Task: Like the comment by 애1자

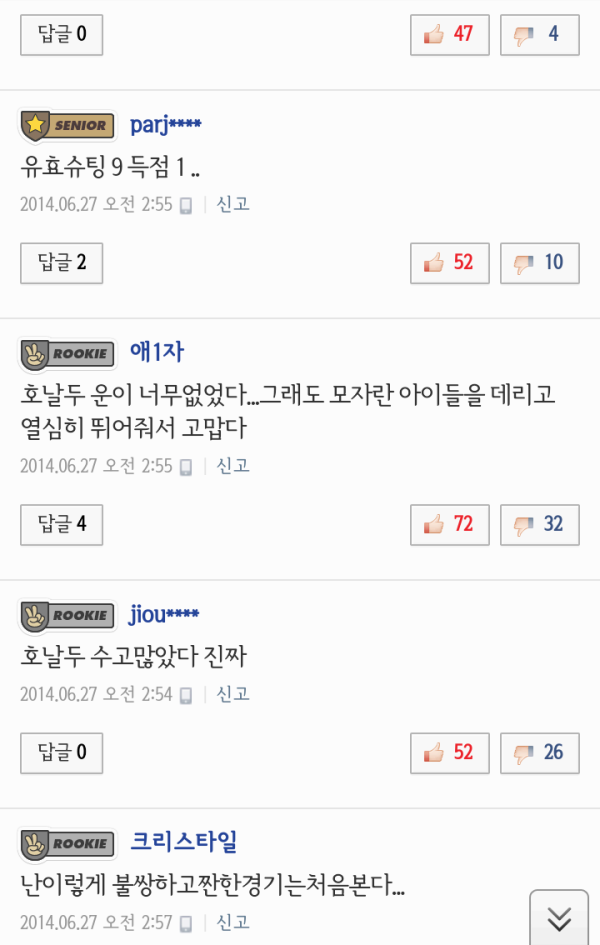Action: [x=449, y=524]
